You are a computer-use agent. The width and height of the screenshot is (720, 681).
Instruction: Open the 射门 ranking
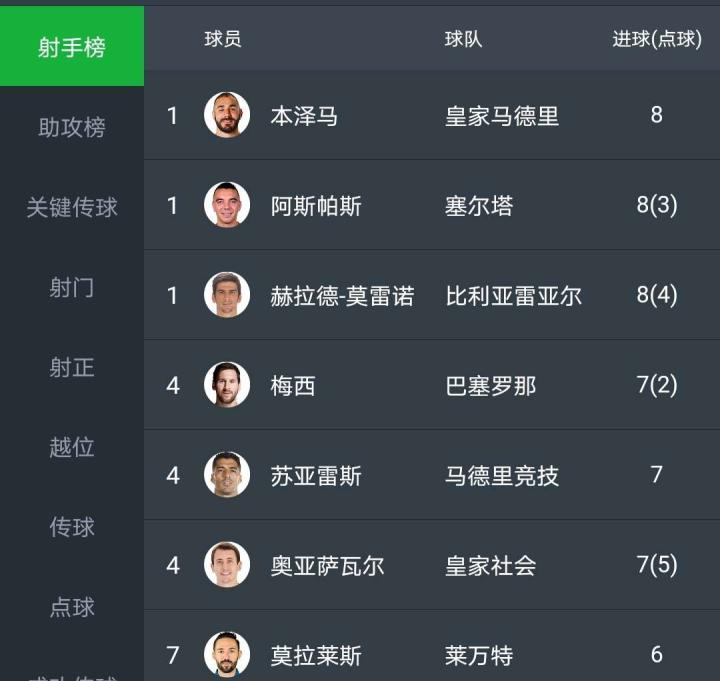coord(72,288)
